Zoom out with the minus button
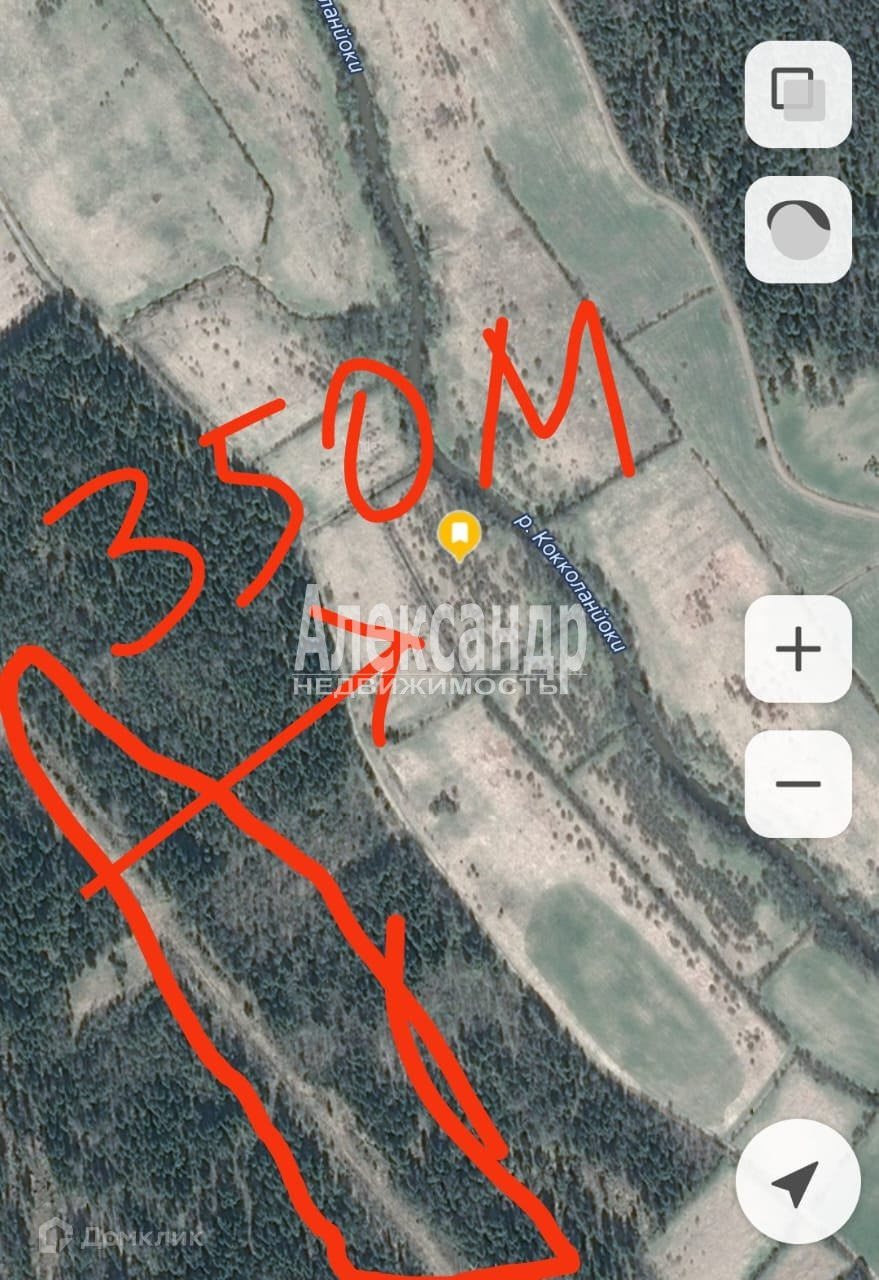 [798, 784]
